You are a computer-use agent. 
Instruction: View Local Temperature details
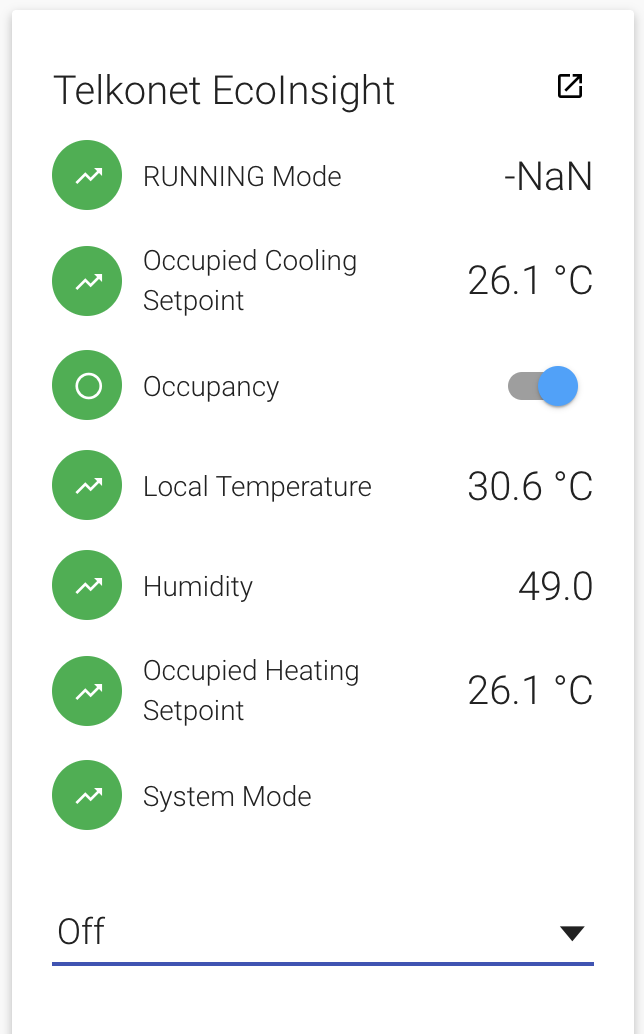[257, 487]
